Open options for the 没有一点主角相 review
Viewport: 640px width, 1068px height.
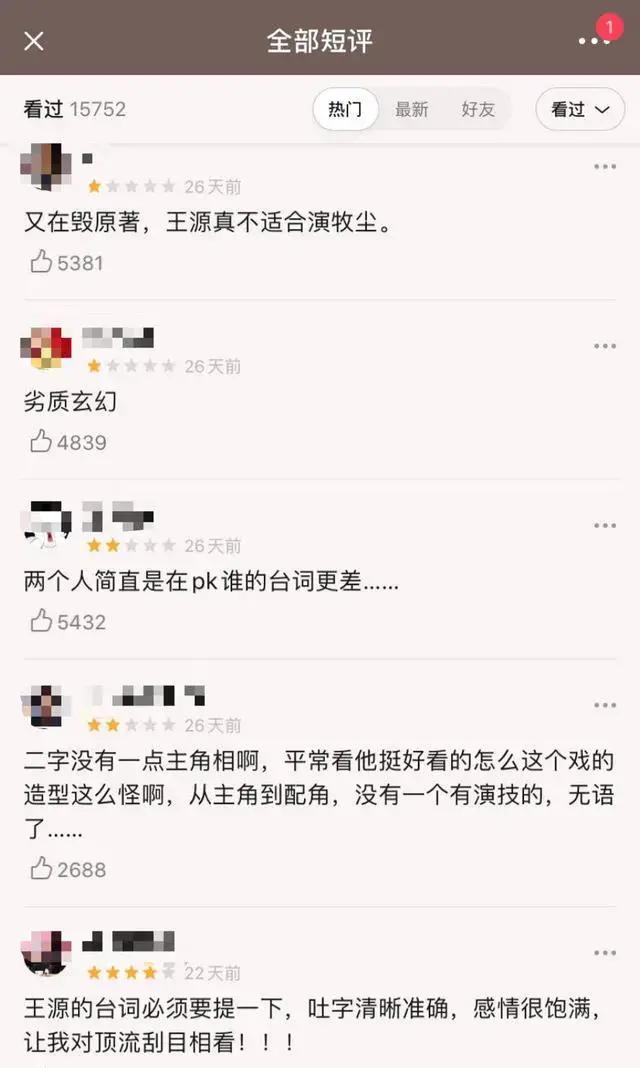point(605,705)
